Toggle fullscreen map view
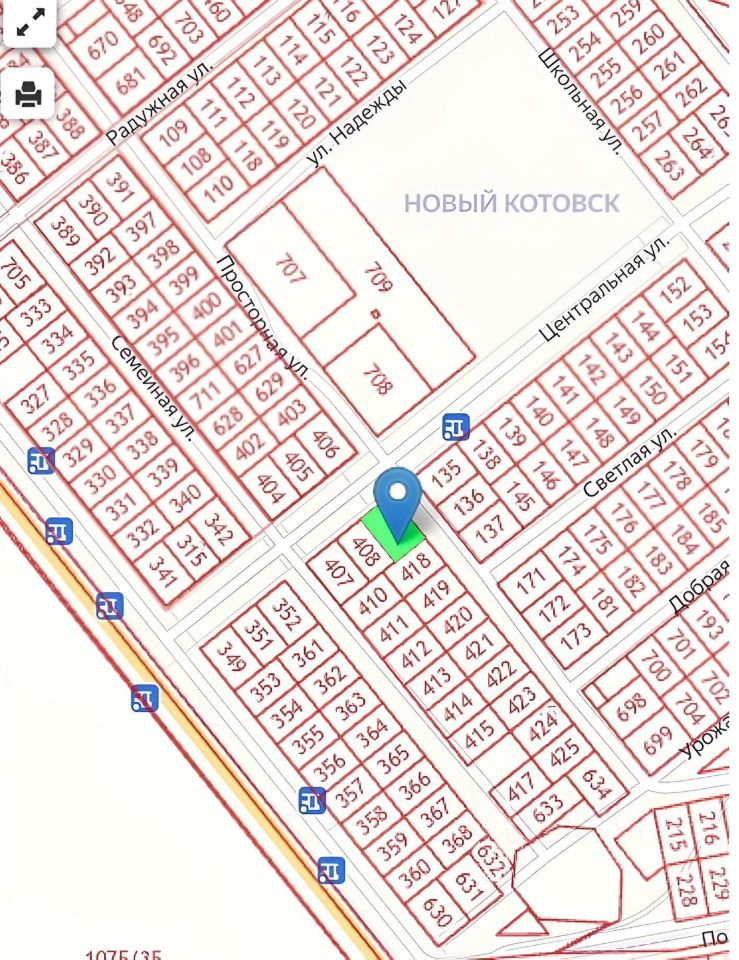This screenshot has width=739, height=960. [x=30, y=21]
